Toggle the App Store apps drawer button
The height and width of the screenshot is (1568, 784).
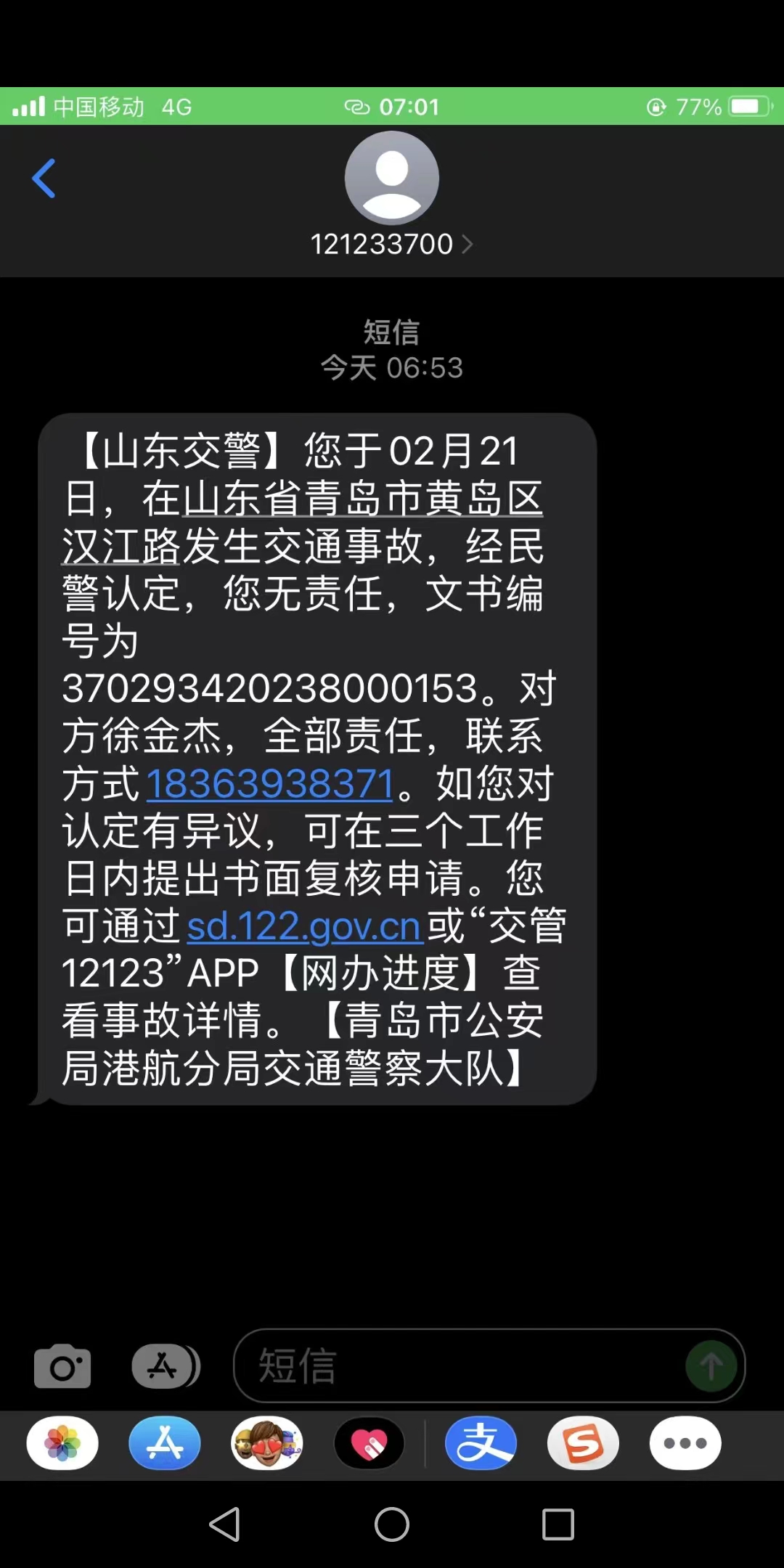166,1366
